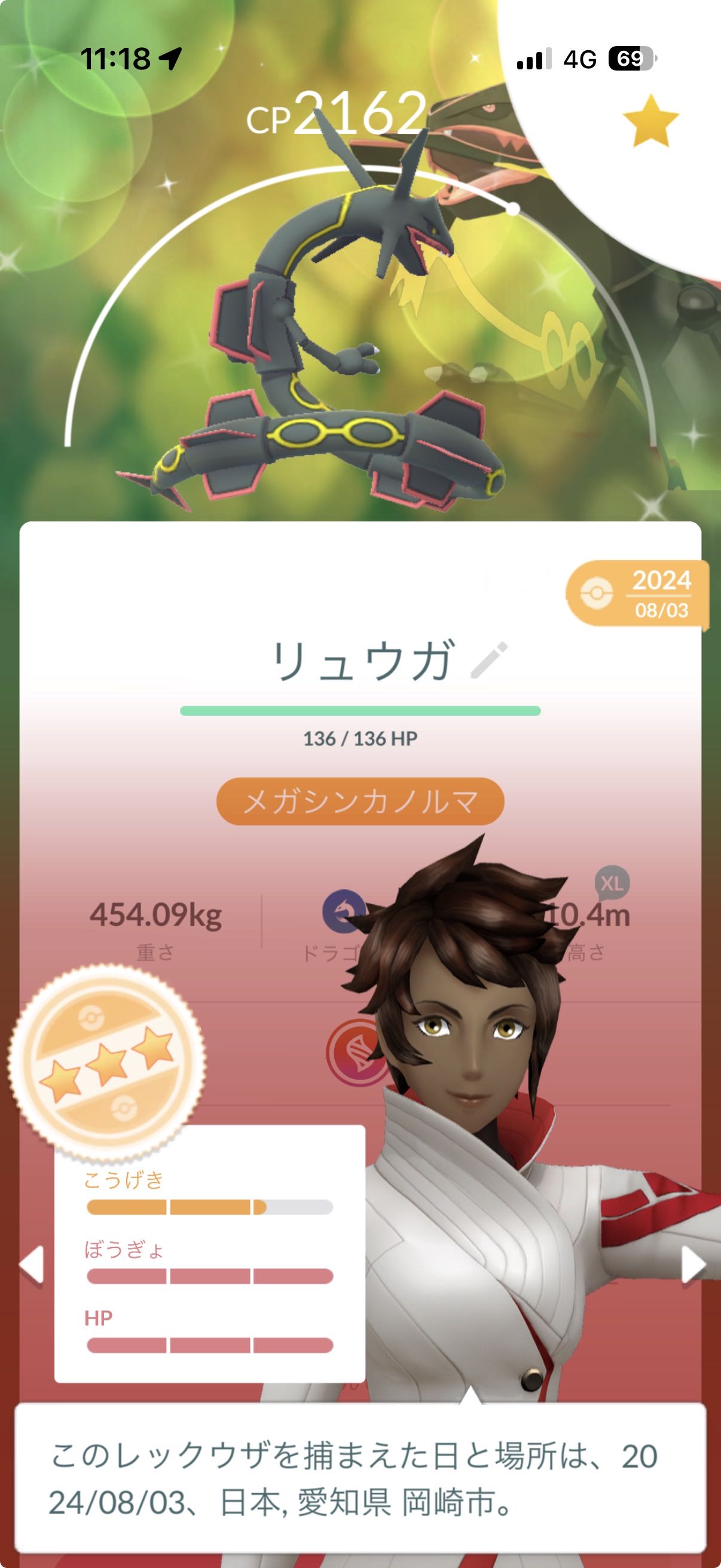
Task: Go to the next Pokémon with right arrow
Action: click(692, 1264)
